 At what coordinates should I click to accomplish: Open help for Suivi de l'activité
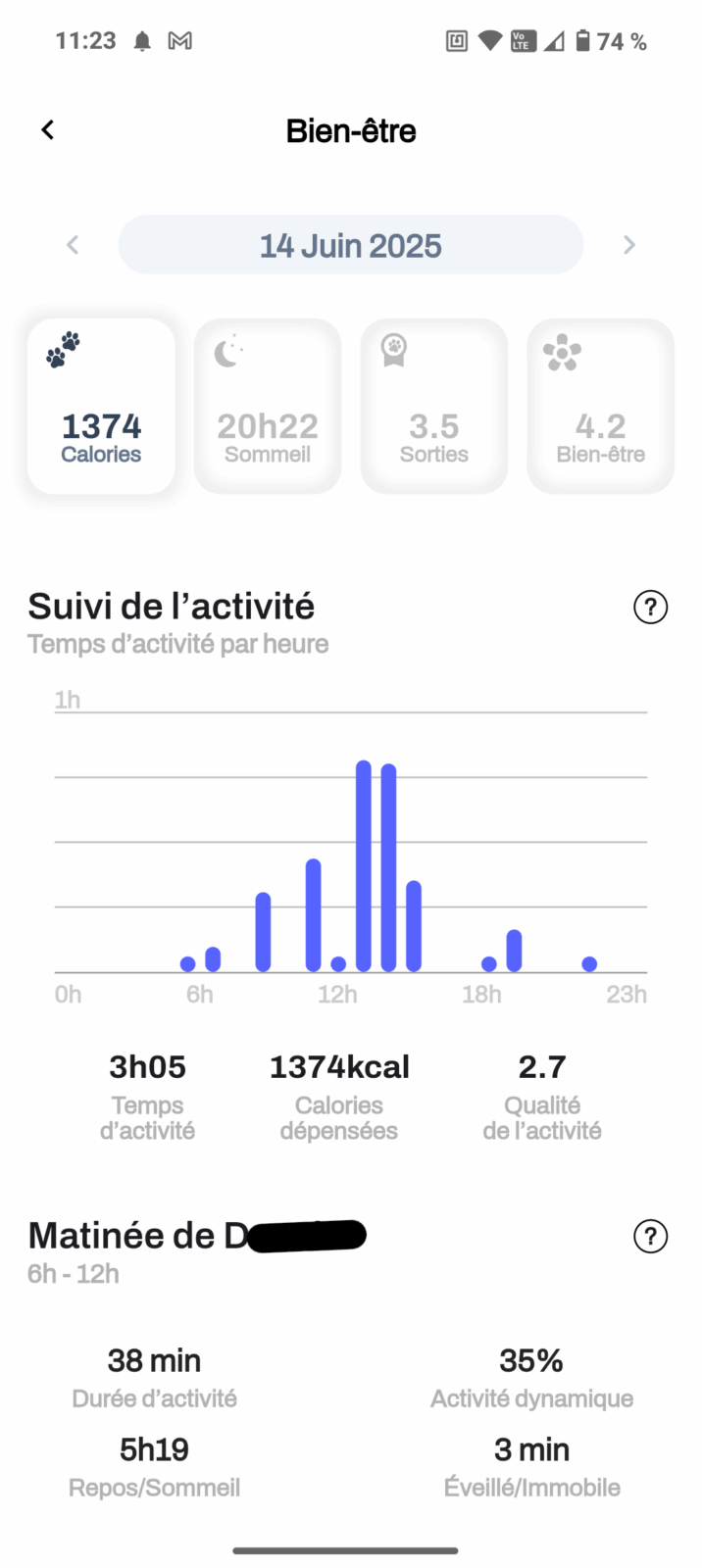651,608
